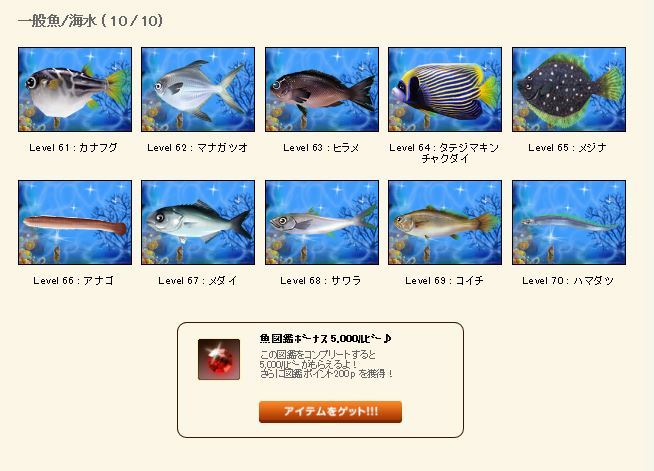Select the Level 64 タテジマキンチャクダイ tile
Image resolution: width=654 pixels, height=471 pixels.
coord(445,90)
